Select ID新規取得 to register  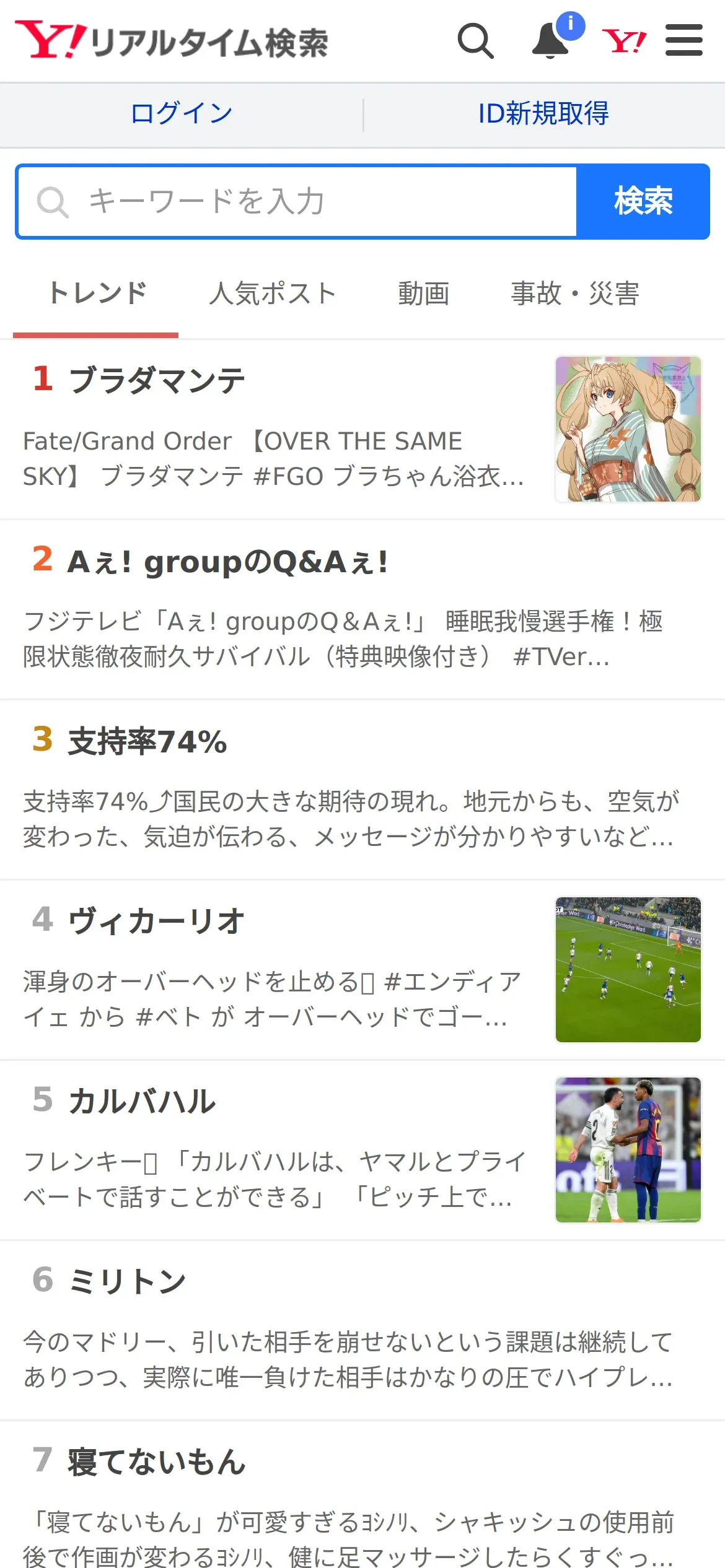[x=543, y=114]
